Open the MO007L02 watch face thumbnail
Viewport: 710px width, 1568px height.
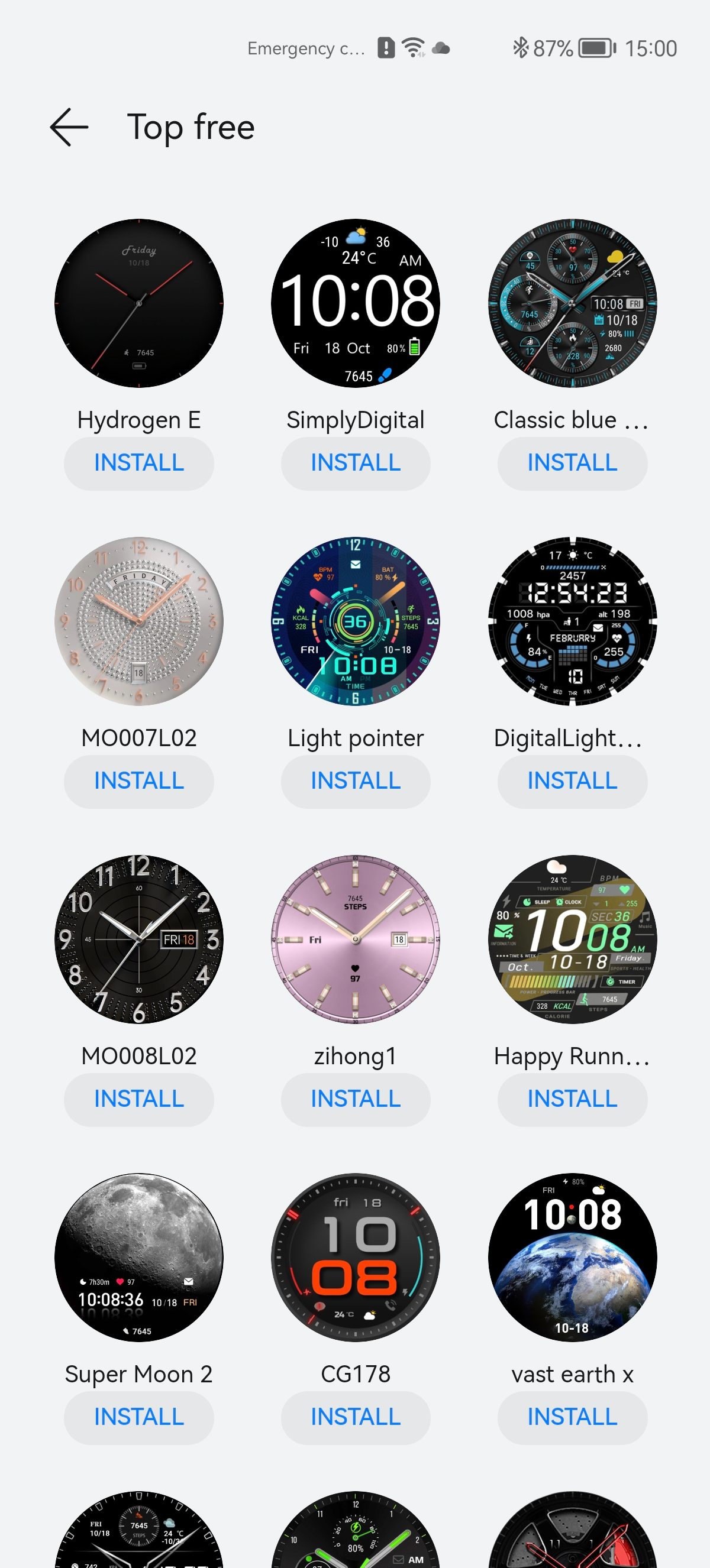click(139, 621)
